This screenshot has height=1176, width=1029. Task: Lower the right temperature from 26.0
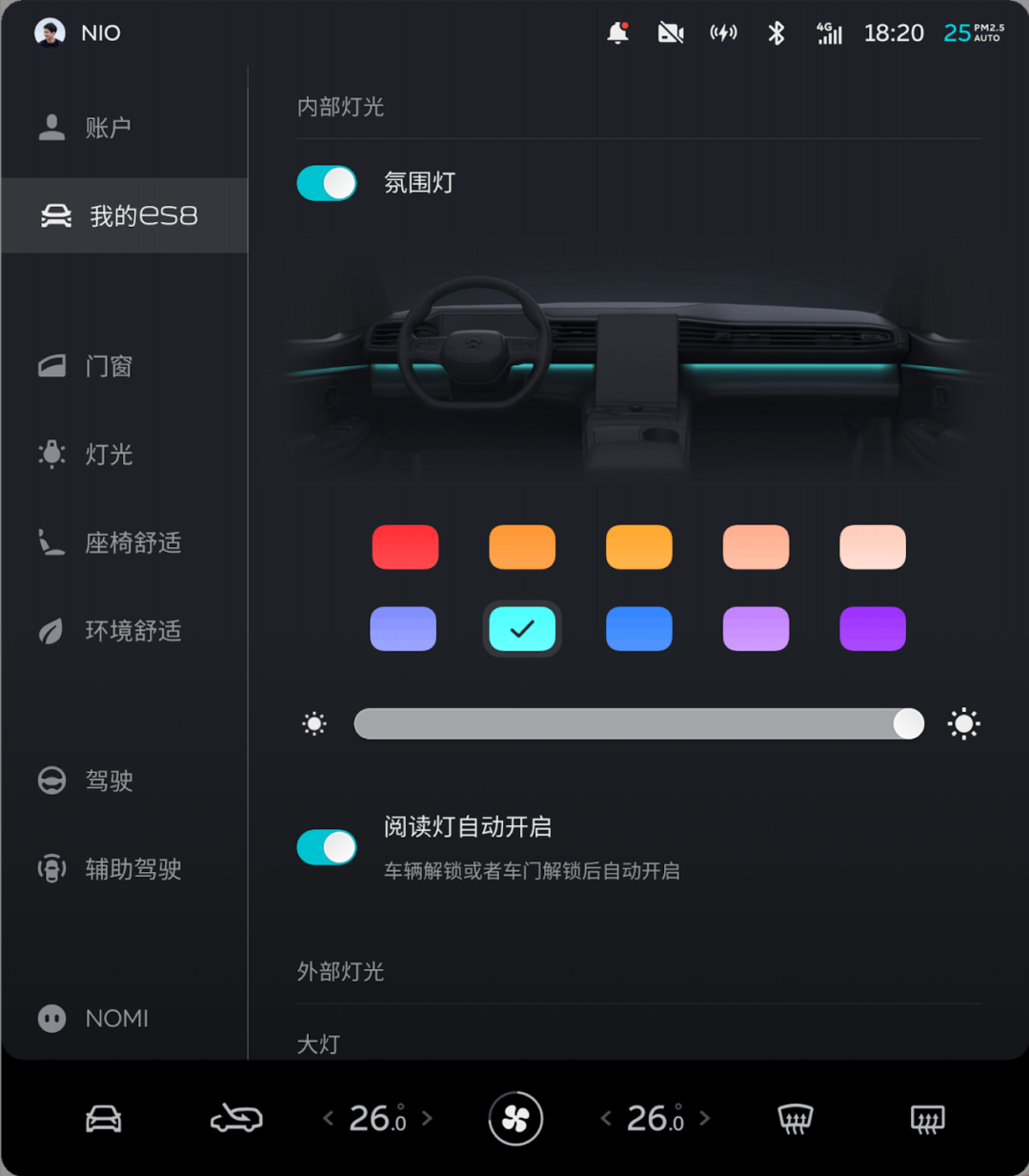pos(606,1119)
